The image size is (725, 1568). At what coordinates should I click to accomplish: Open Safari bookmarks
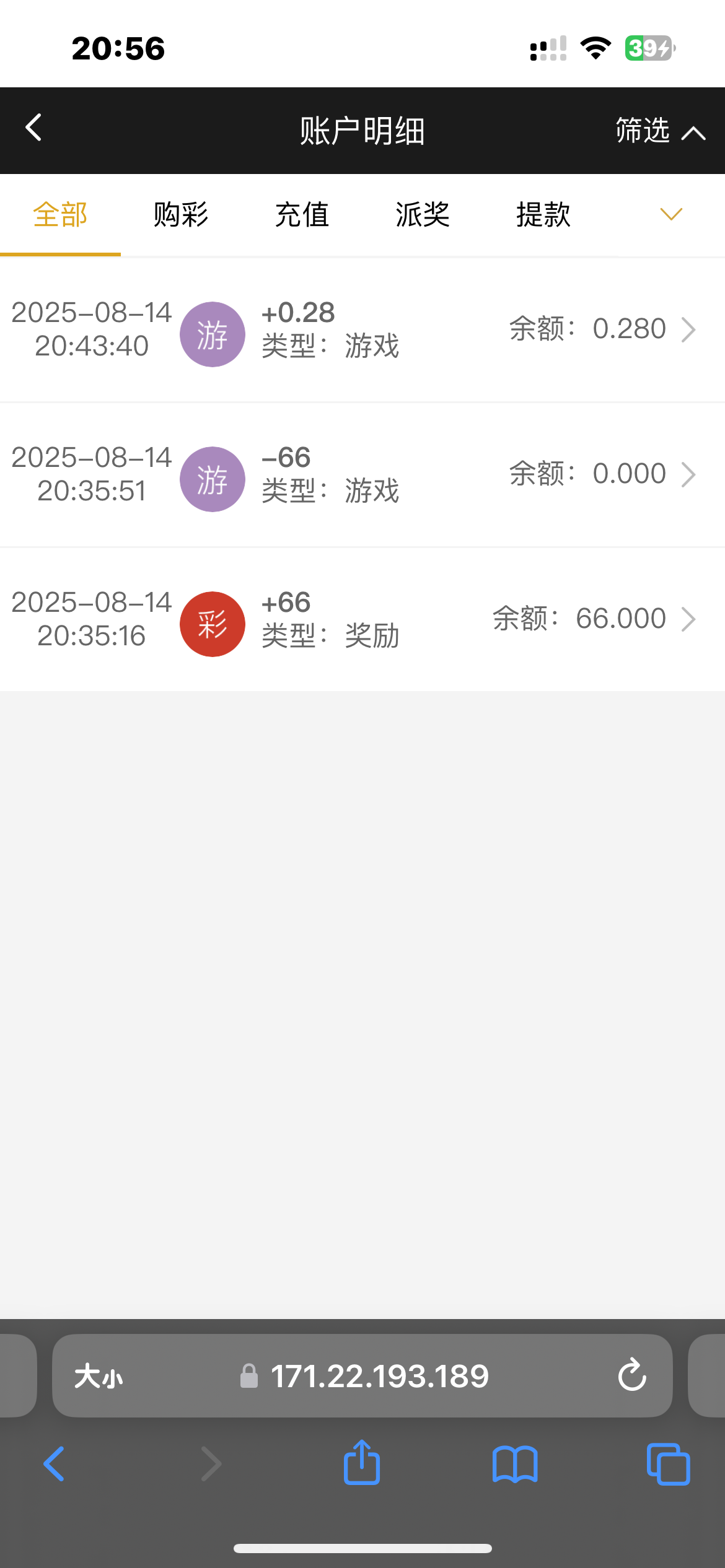click(515, 1464)
